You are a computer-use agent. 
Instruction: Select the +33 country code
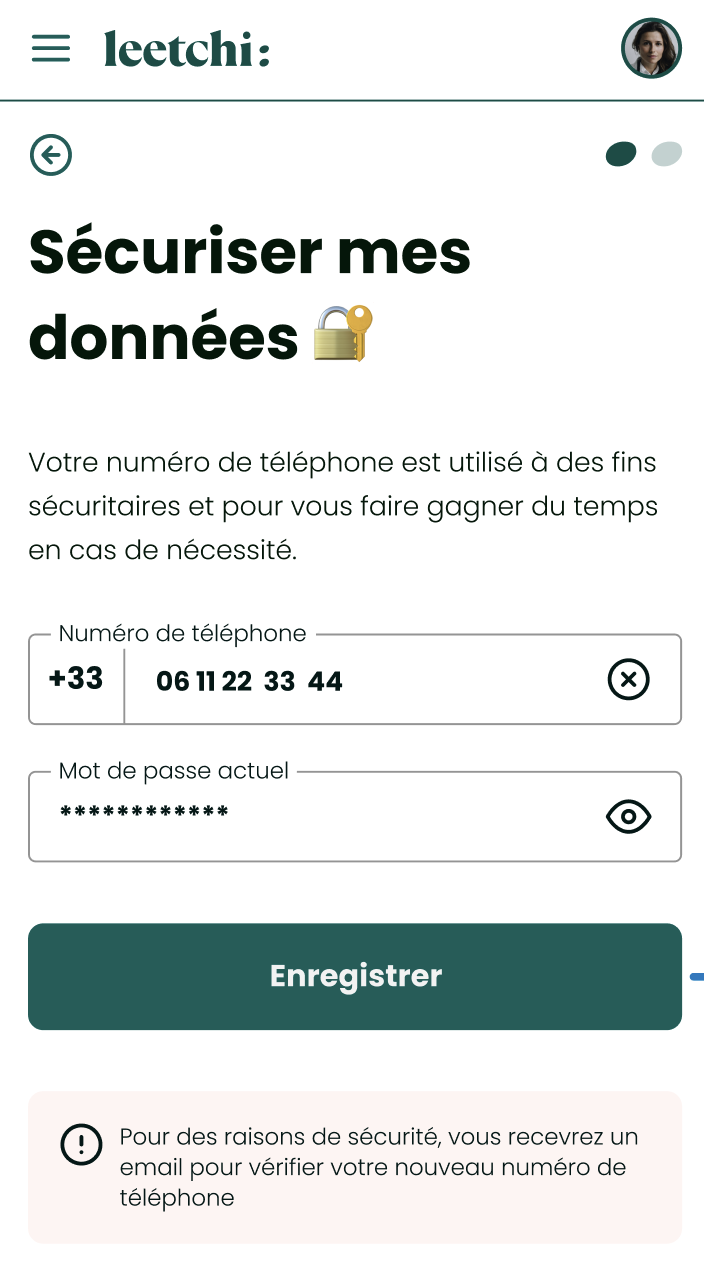(76, 679)
